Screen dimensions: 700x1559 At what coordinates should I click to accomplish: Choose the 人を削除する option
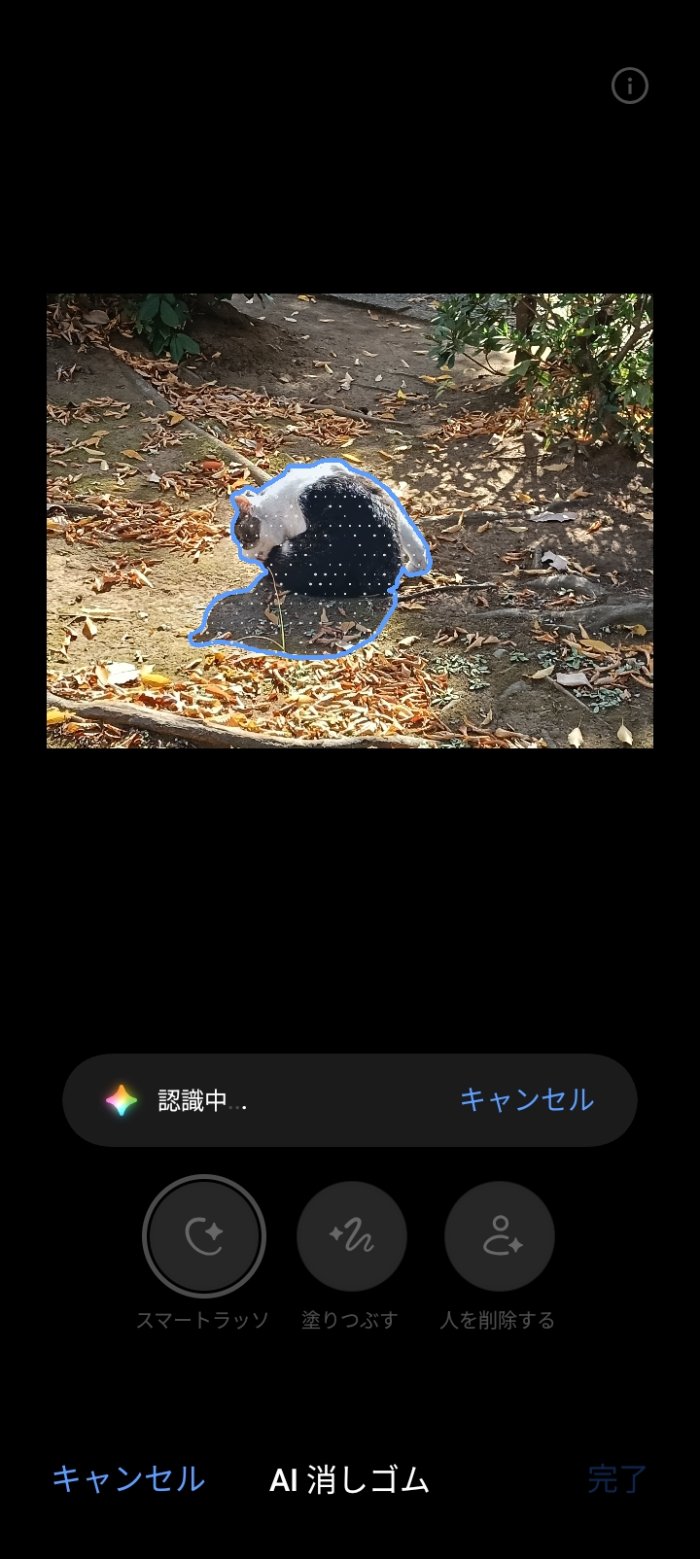point(499,1237)
